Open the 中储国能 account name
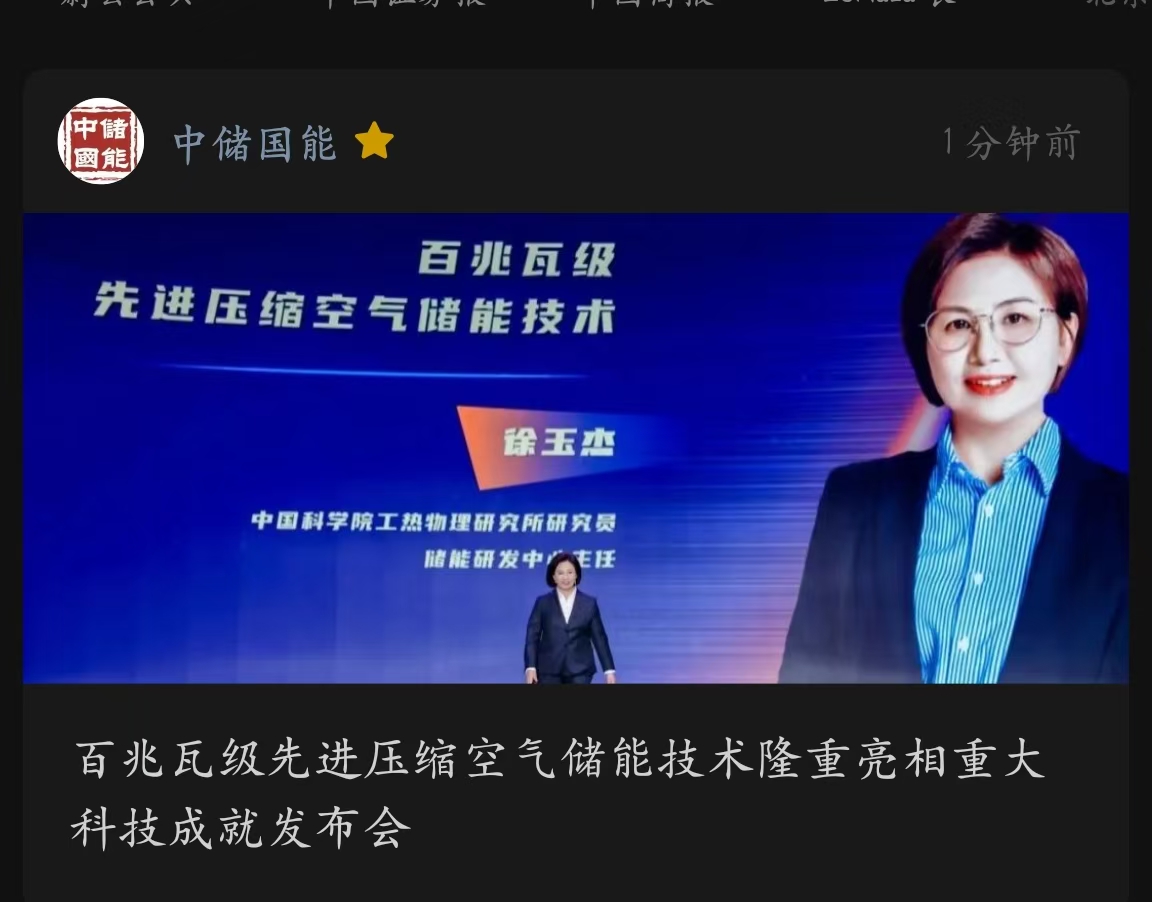The width and height of the screenshot is (1152, 902). (255, 143)
